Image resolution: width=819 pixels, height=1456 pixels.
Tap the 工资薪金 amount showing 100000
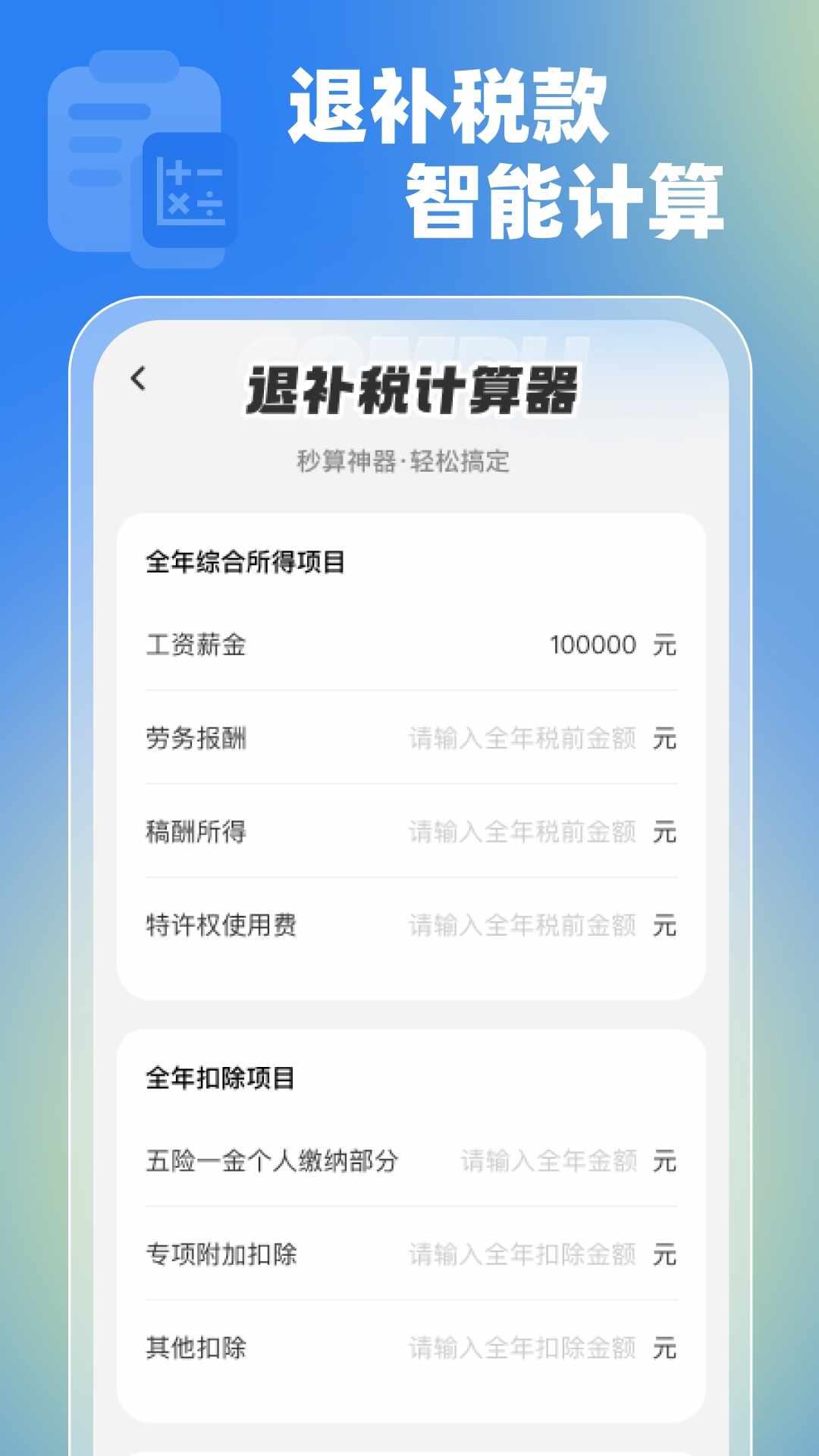591,645
